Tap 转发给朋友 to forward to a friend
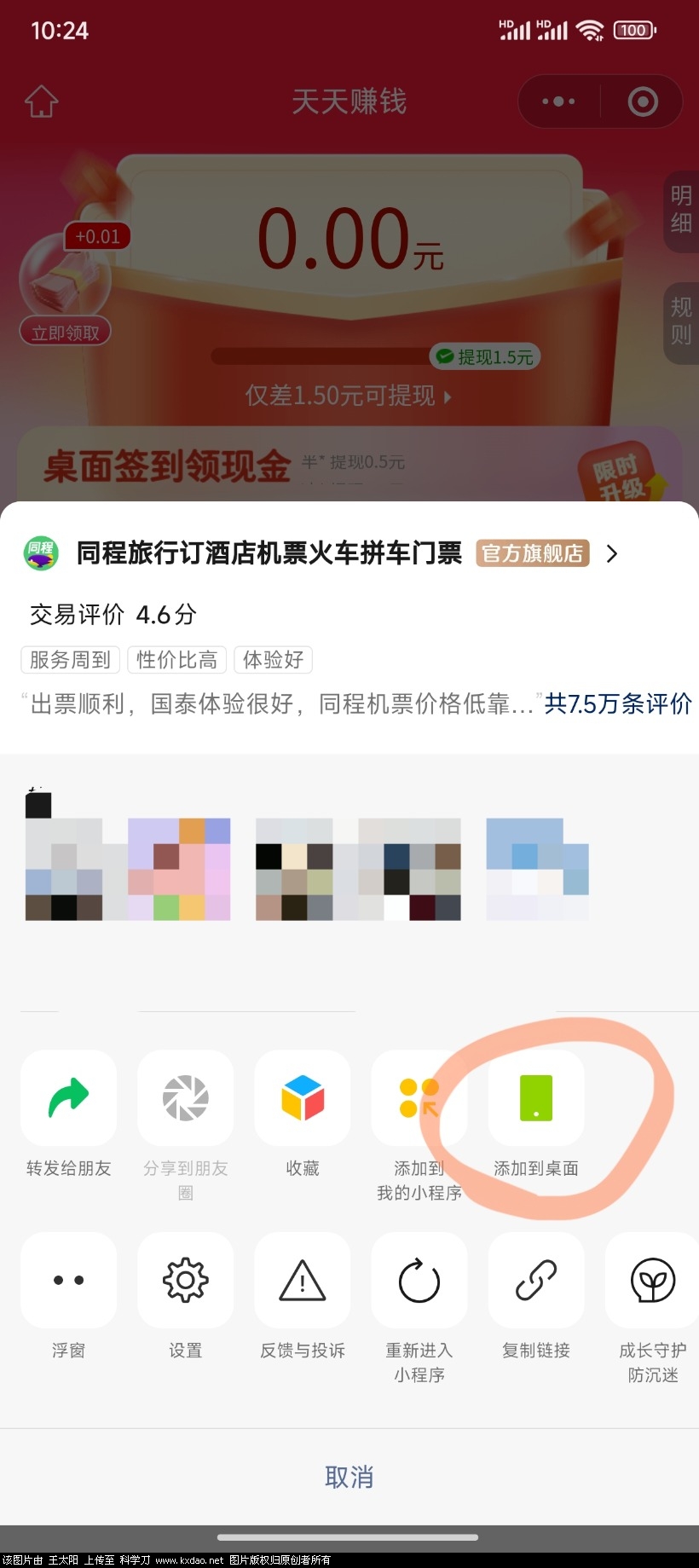Image resolution: width=699 pixels, height=1568 pixels. click(68, 1098)
